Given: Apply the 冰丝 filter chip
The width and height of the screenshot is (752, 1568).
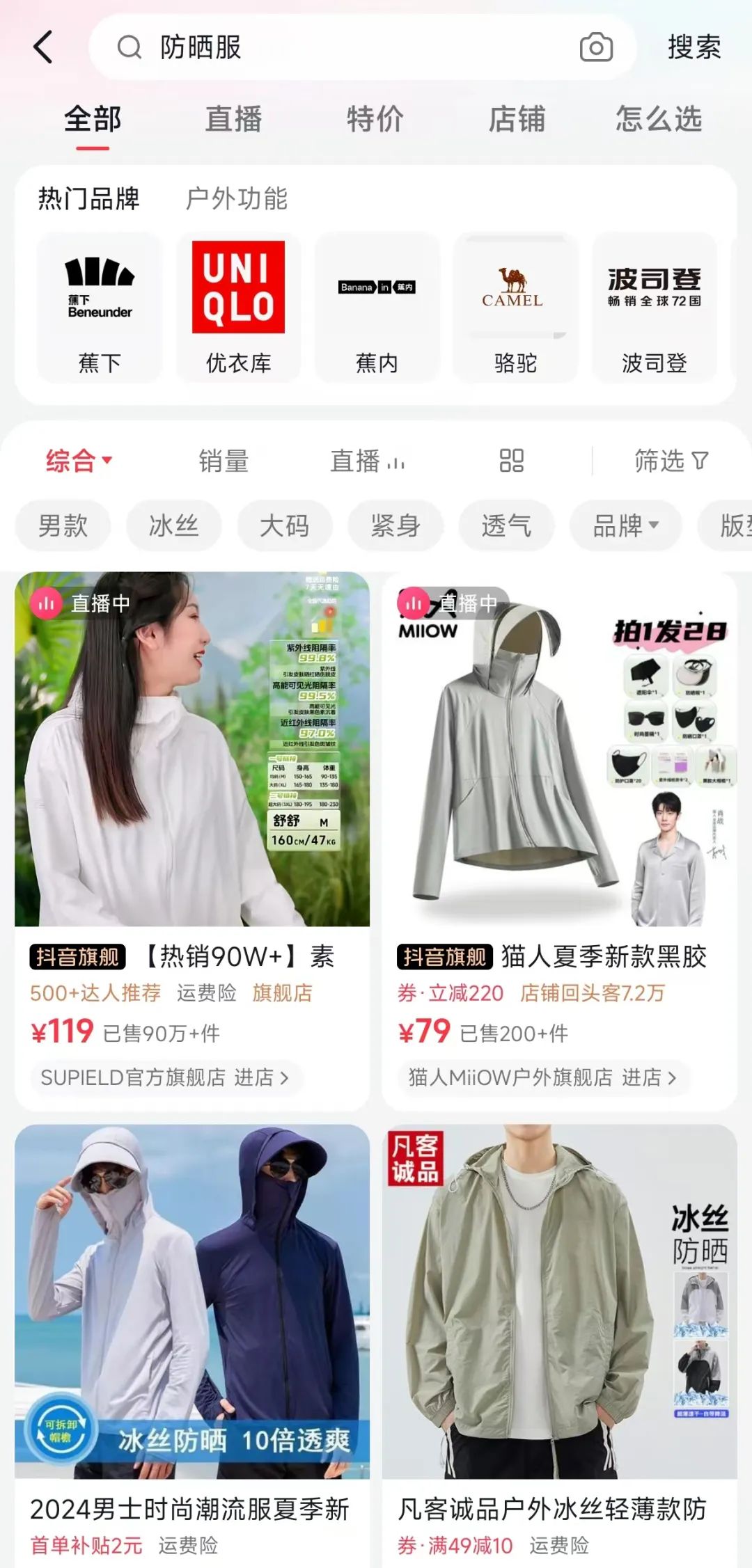Looking at the screenshot, I should pos(173,525).
